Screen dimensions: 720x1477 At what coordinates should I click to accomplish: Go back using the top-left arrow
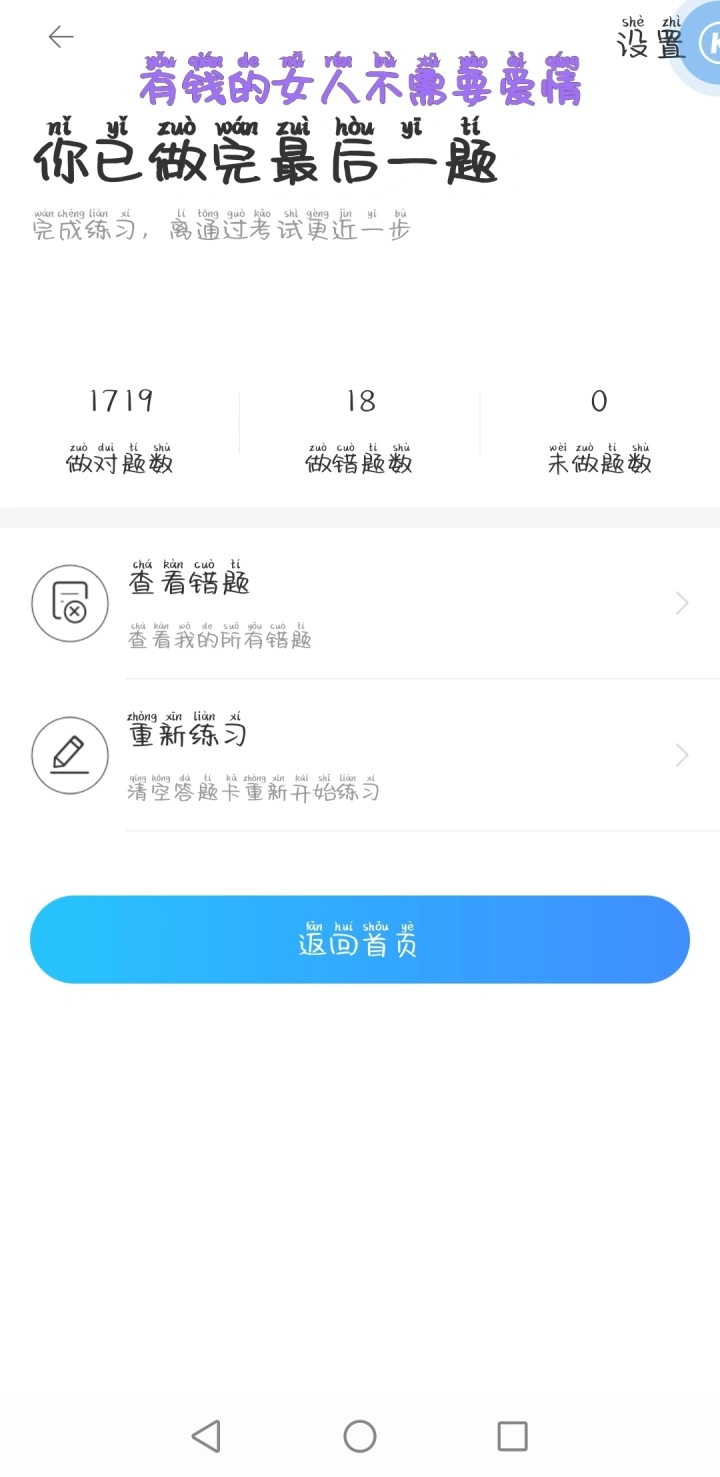click(x=61, y=37)
